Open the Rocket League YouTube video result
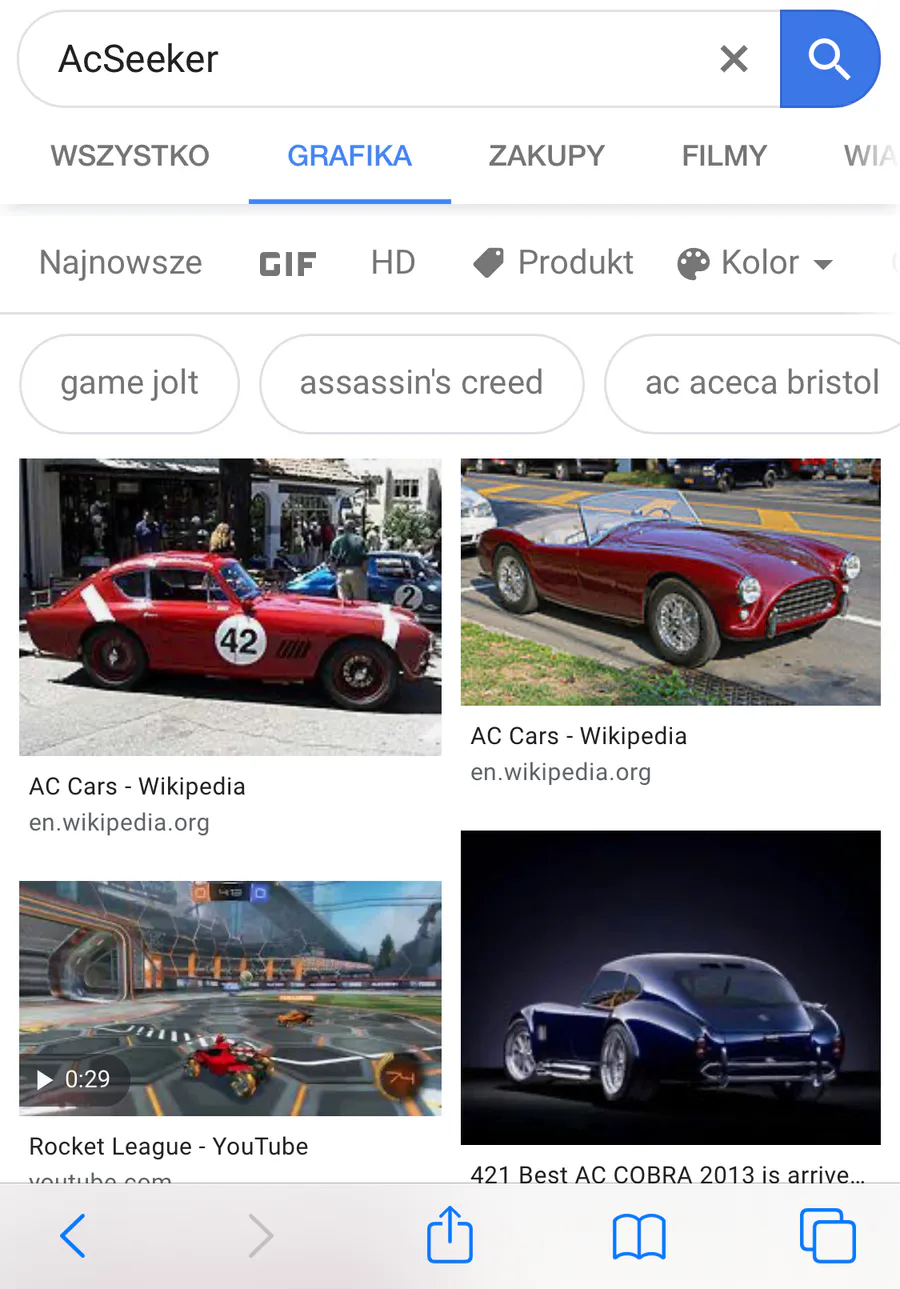The height and width of the screenshot is (1289, 900). pos(230,998)
